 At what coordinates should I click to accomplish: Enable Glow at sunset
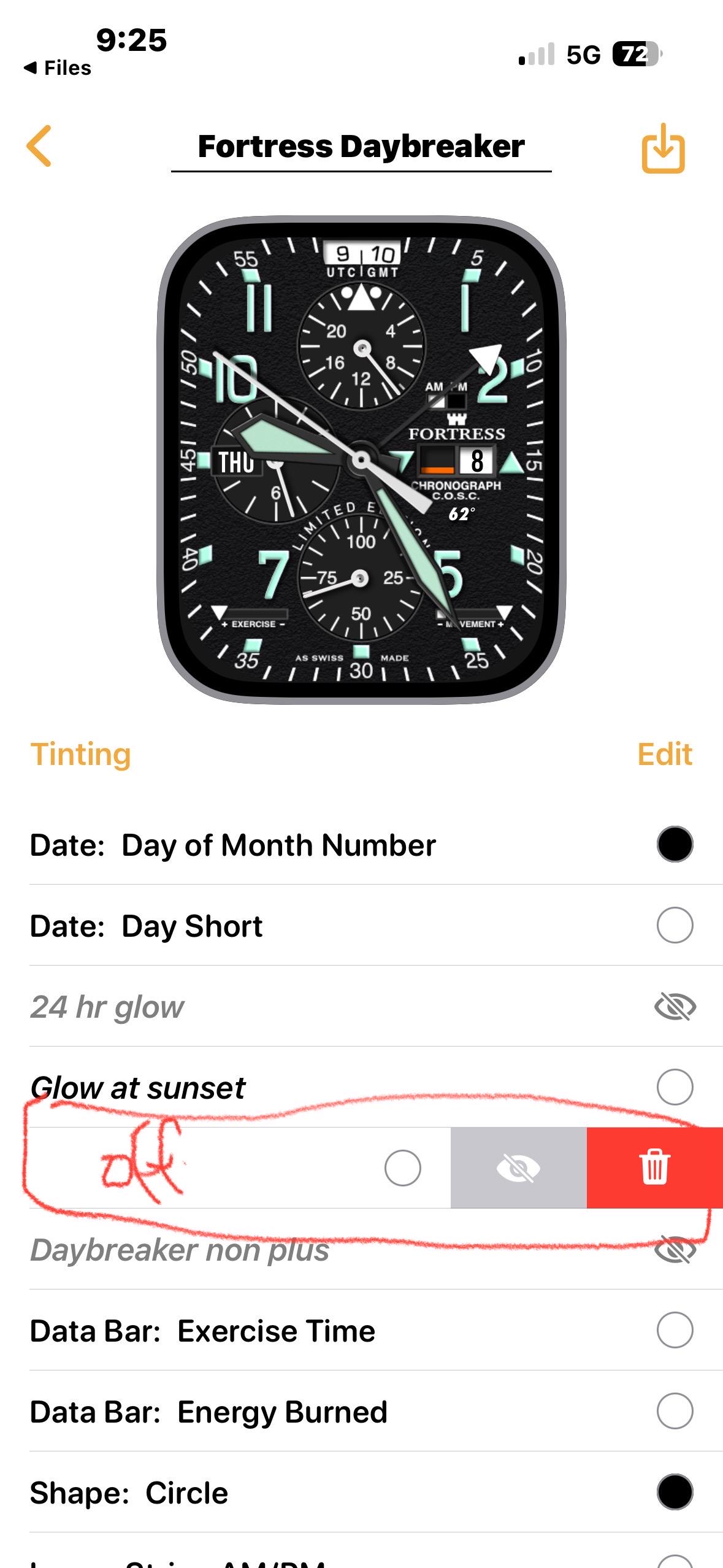click(x=675, y=1087)
